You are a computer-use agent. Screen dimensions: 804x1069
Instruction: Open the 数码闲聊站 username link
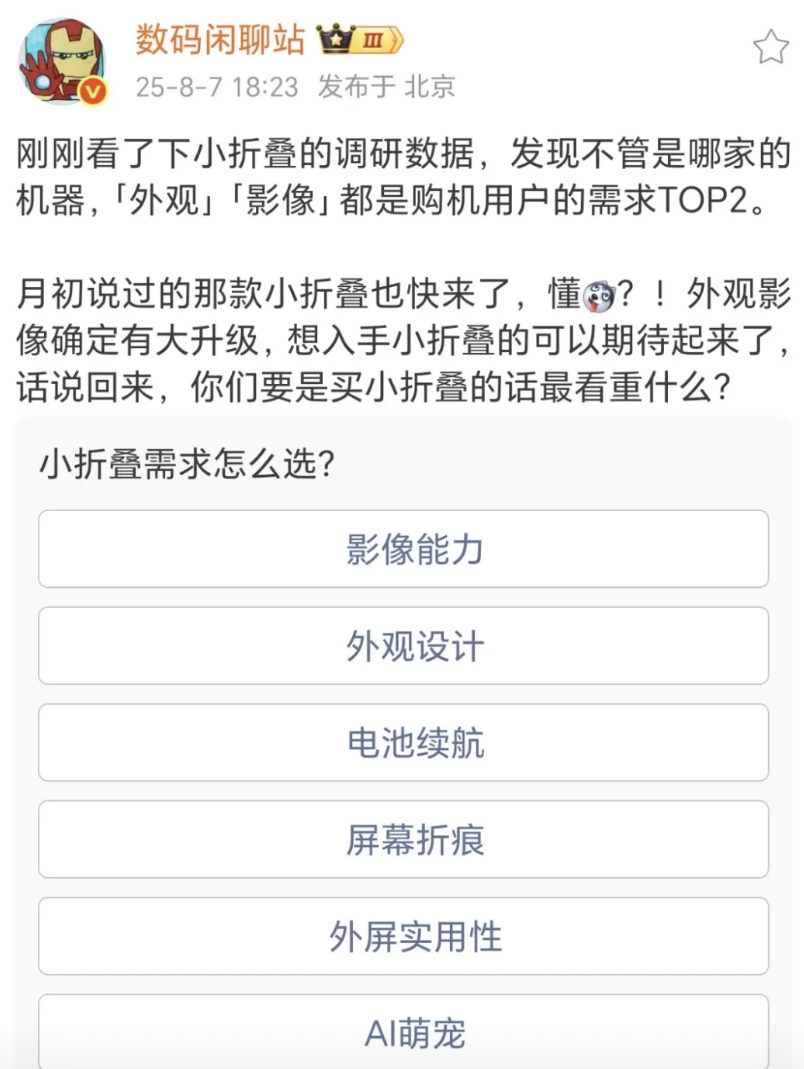(x=220, y=40)
